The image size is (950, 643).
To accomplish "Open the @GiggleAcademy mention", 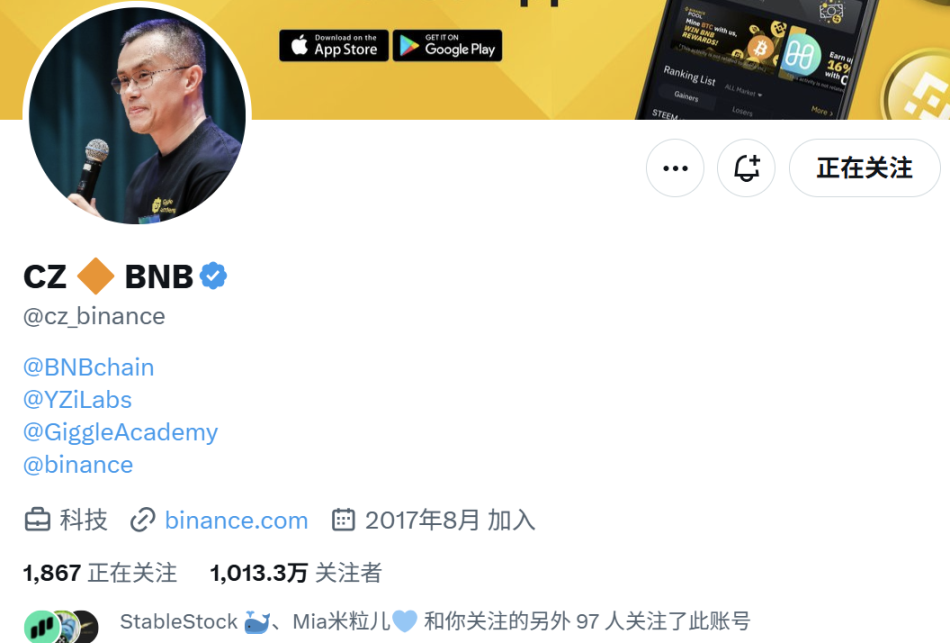I will point(120,432).
